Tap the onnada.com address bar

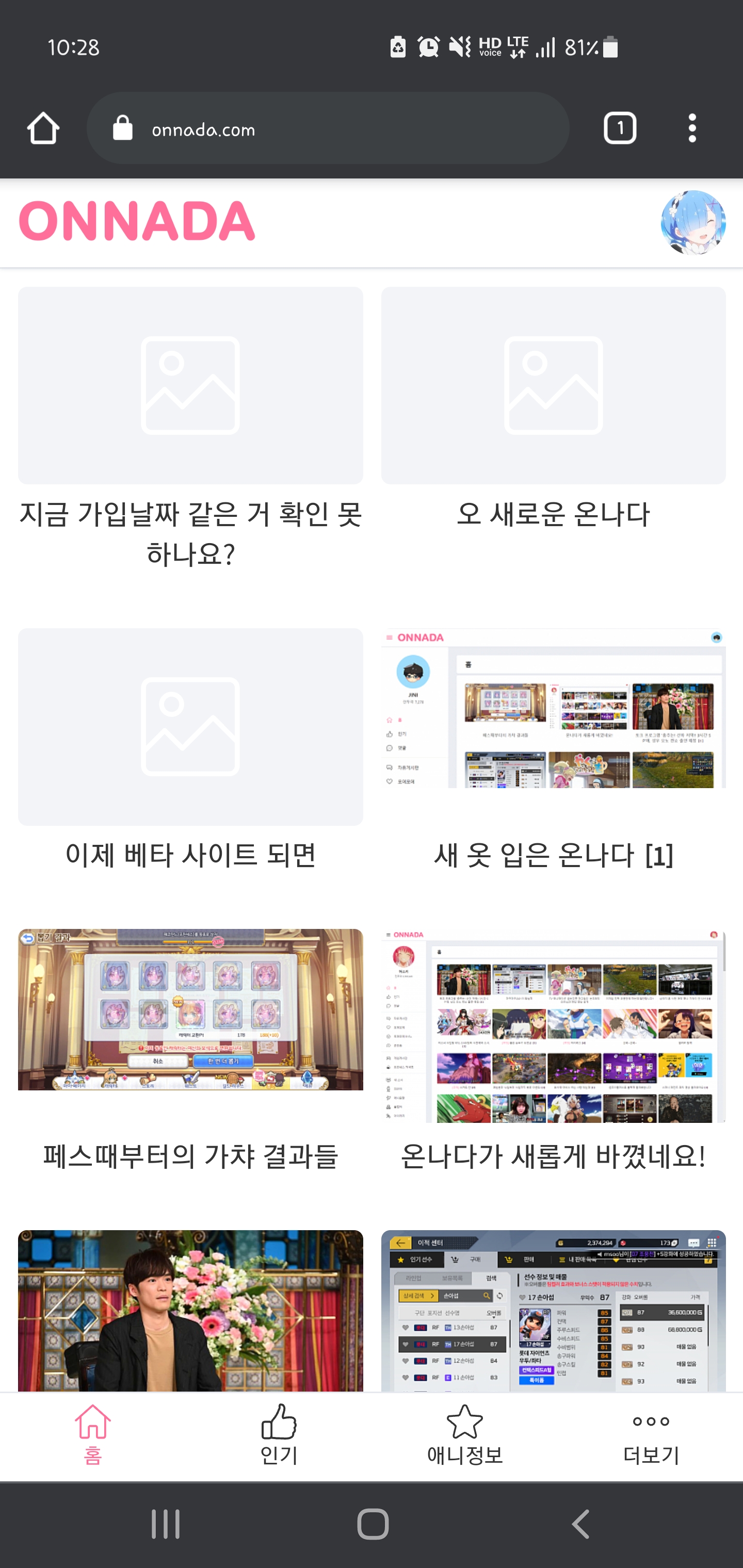click(328, 128)
